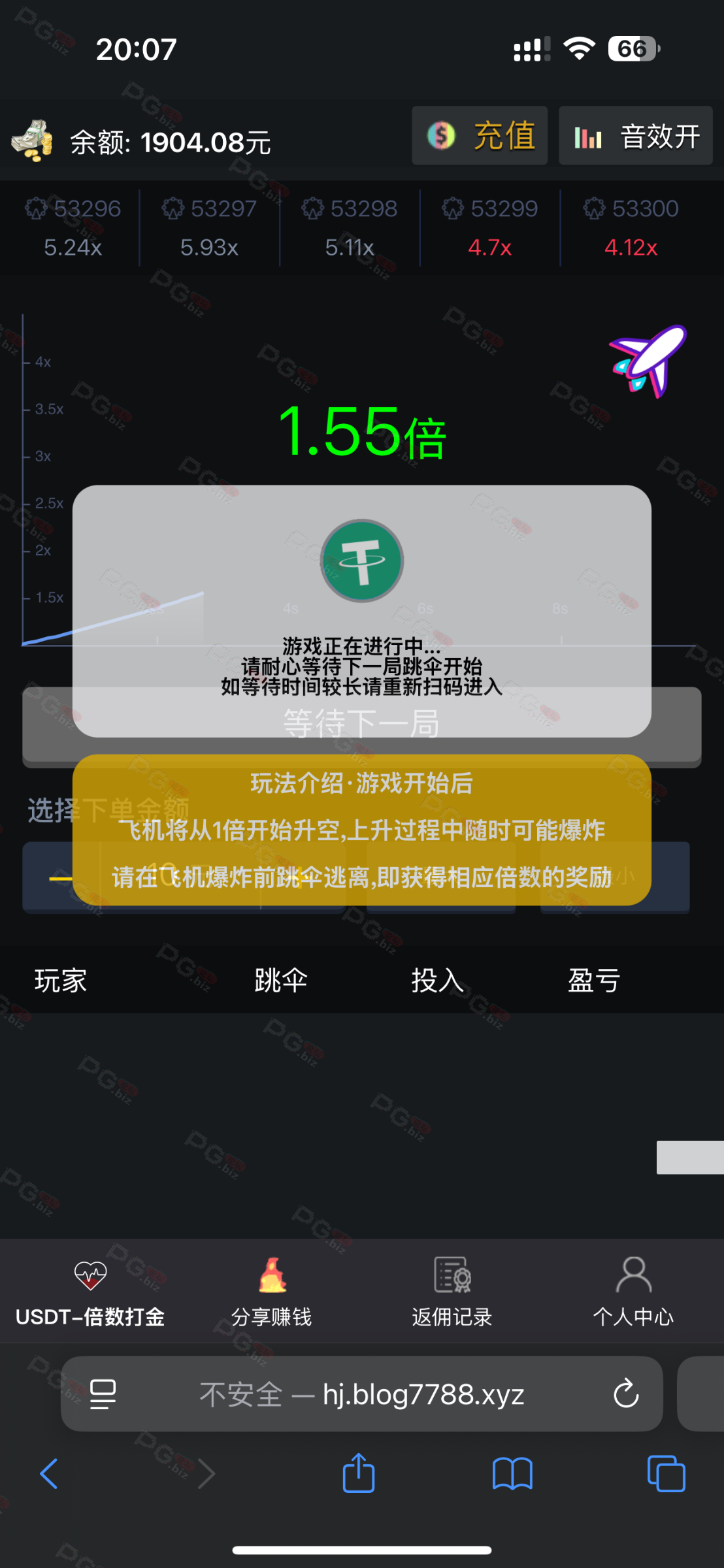Viewport: 724px width, 1568px height.
Task: Open Safari bookmarks
Action: tap(512, 1474)
